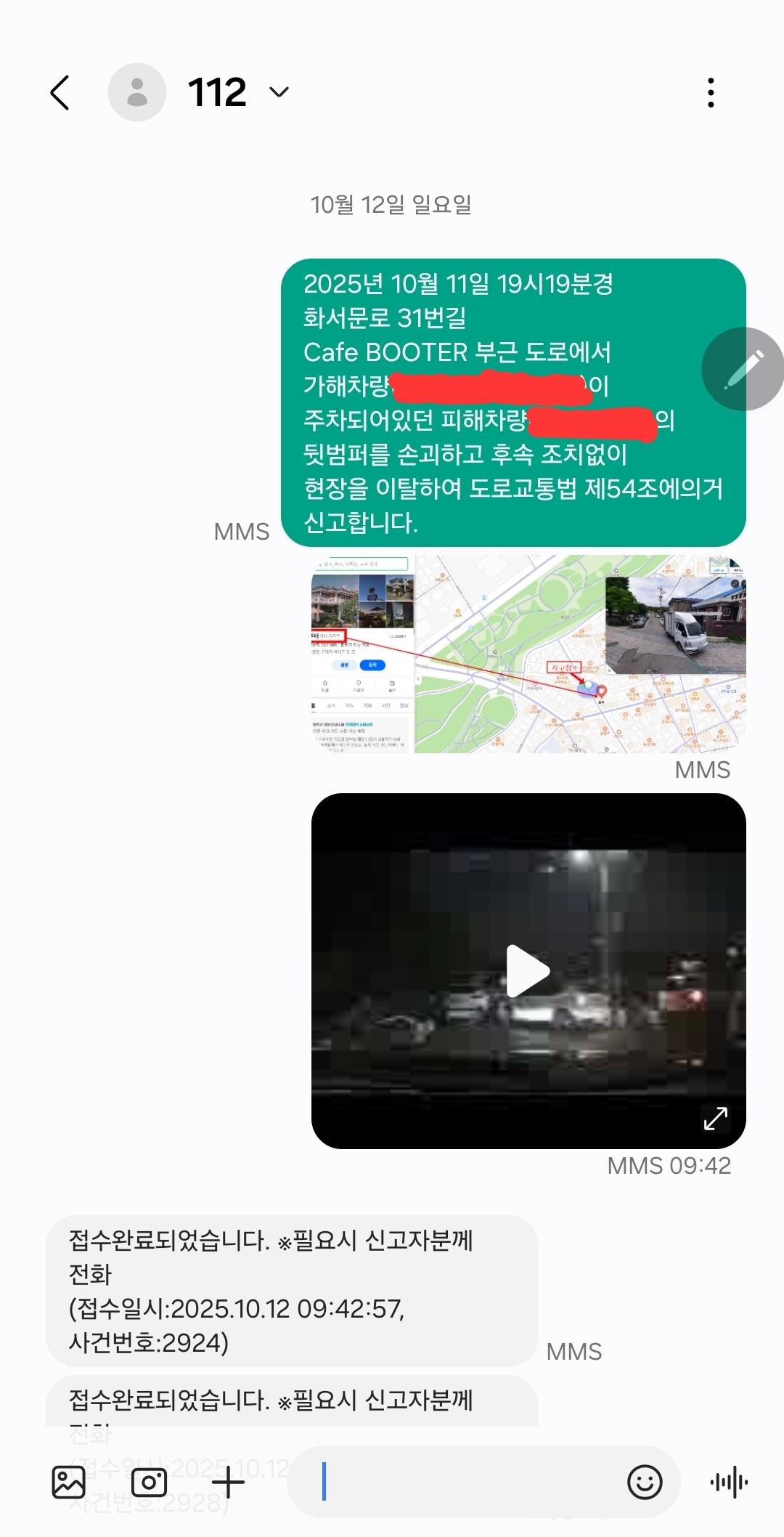Screen dimensions: 784x1537
Task: Open the map screenshot attachment
Action: [528, 654]
